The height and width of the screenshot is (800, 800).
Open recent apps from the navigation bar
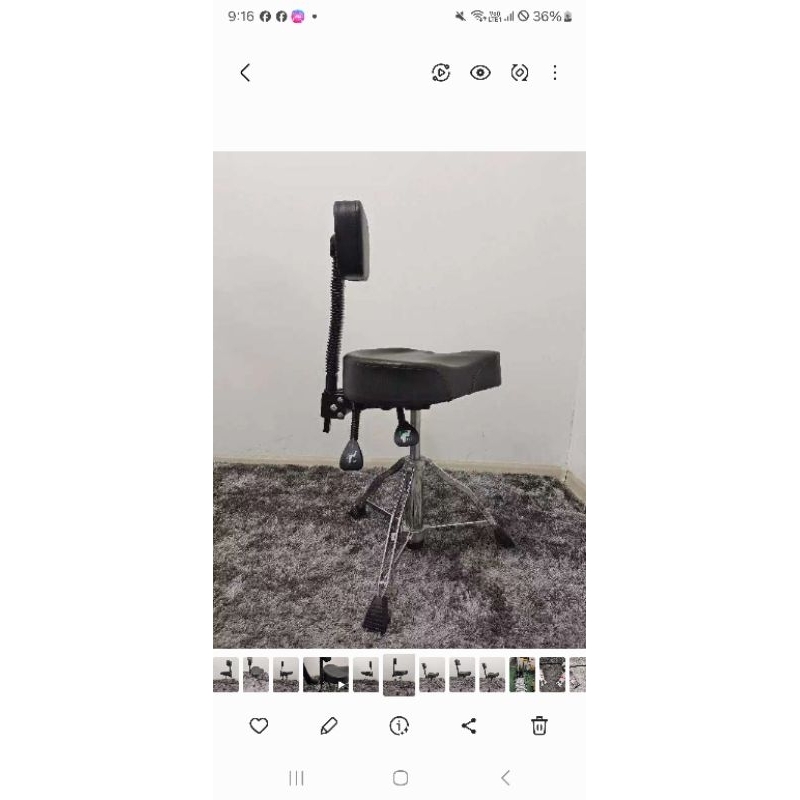296,778
